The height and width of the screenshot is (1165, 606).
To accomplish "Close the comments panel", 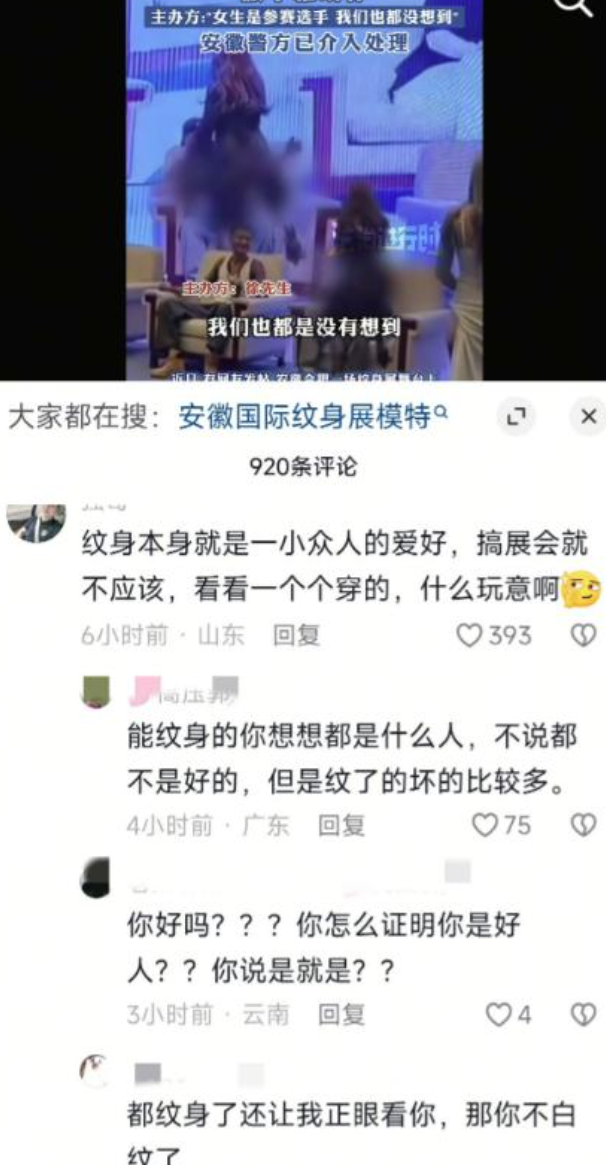I will (589, 416).
